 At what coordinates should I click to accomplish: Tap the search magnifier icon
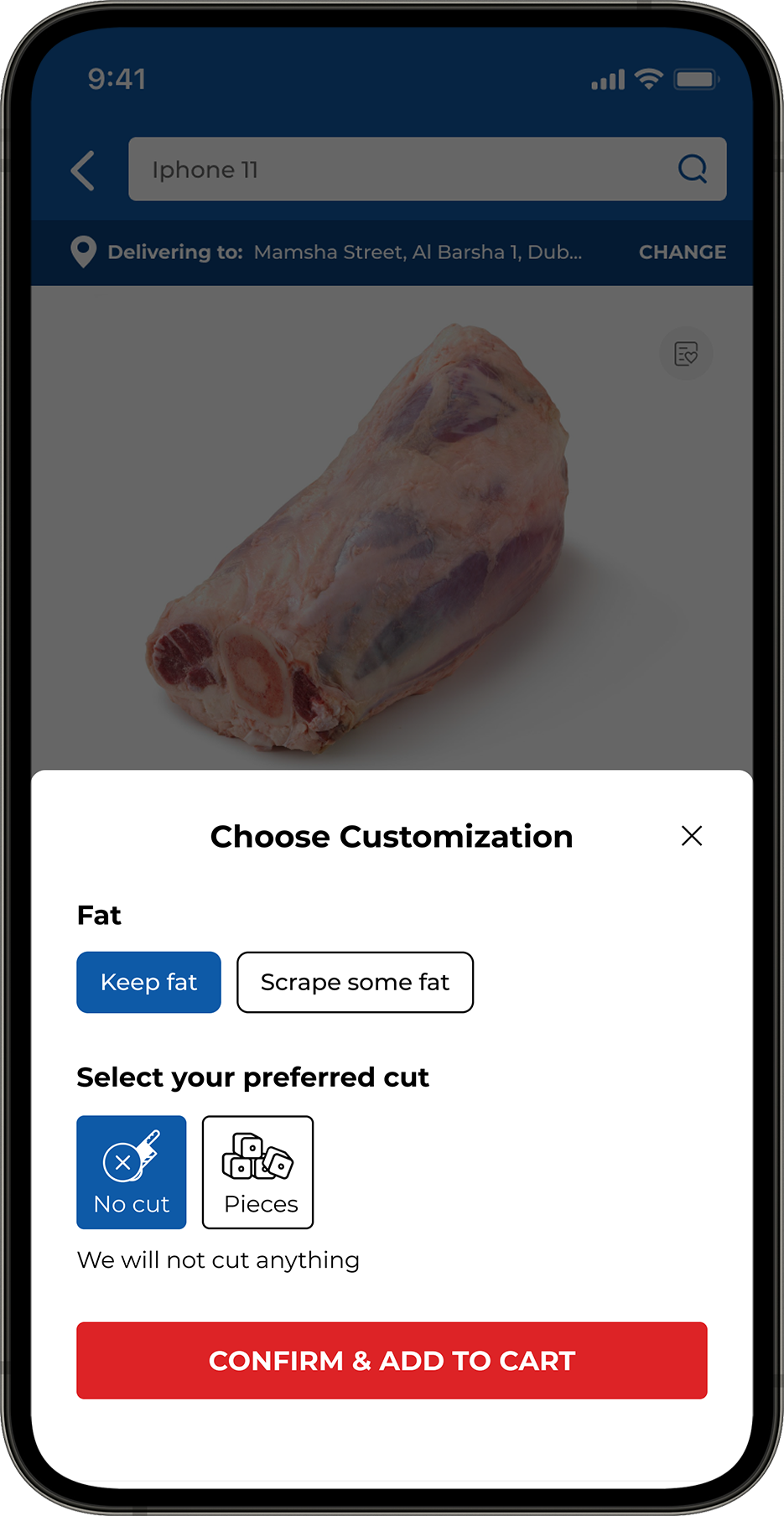tap(693, 169)
